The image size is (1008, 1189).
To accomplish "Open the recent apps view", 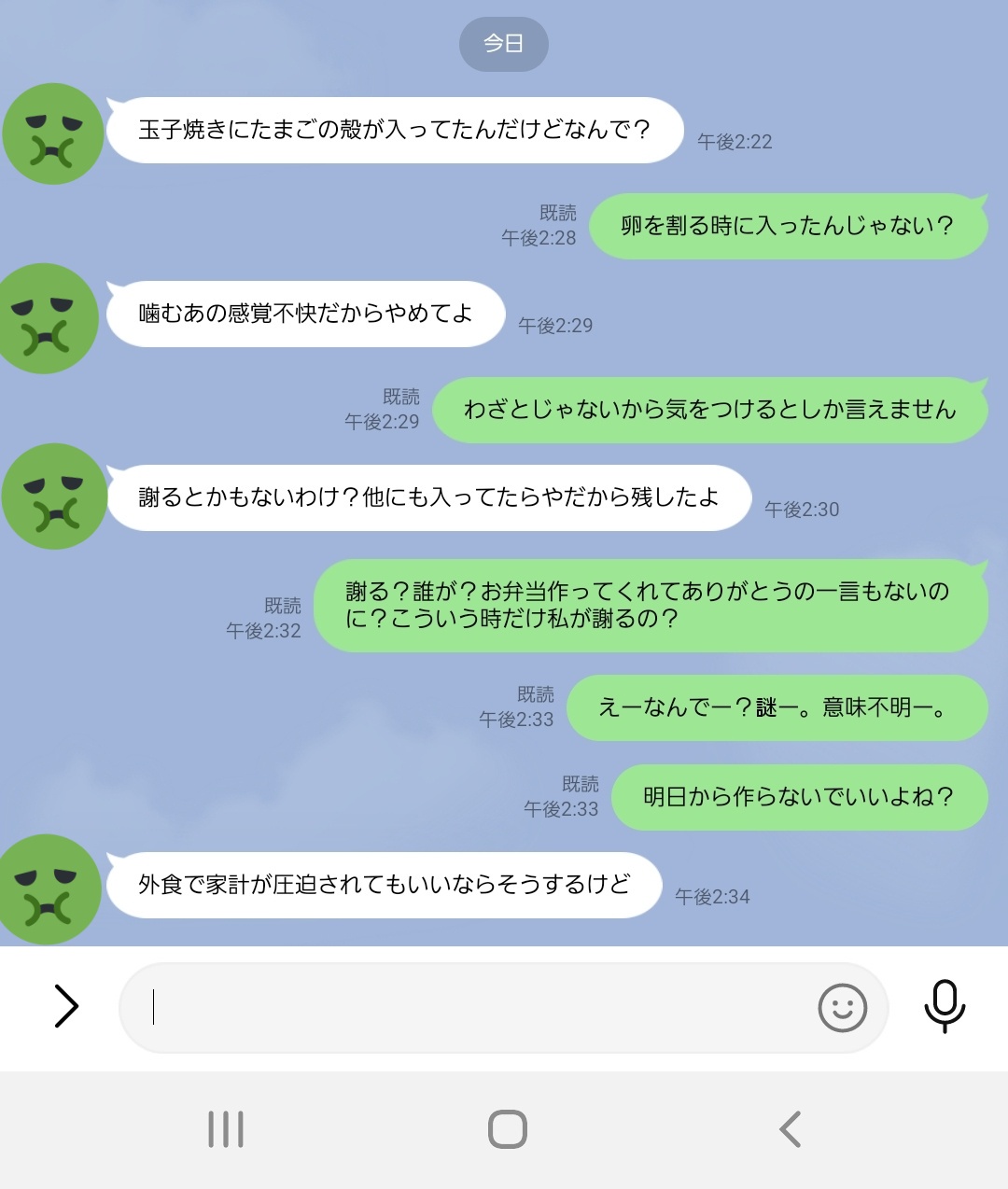I will point(226,1129).
